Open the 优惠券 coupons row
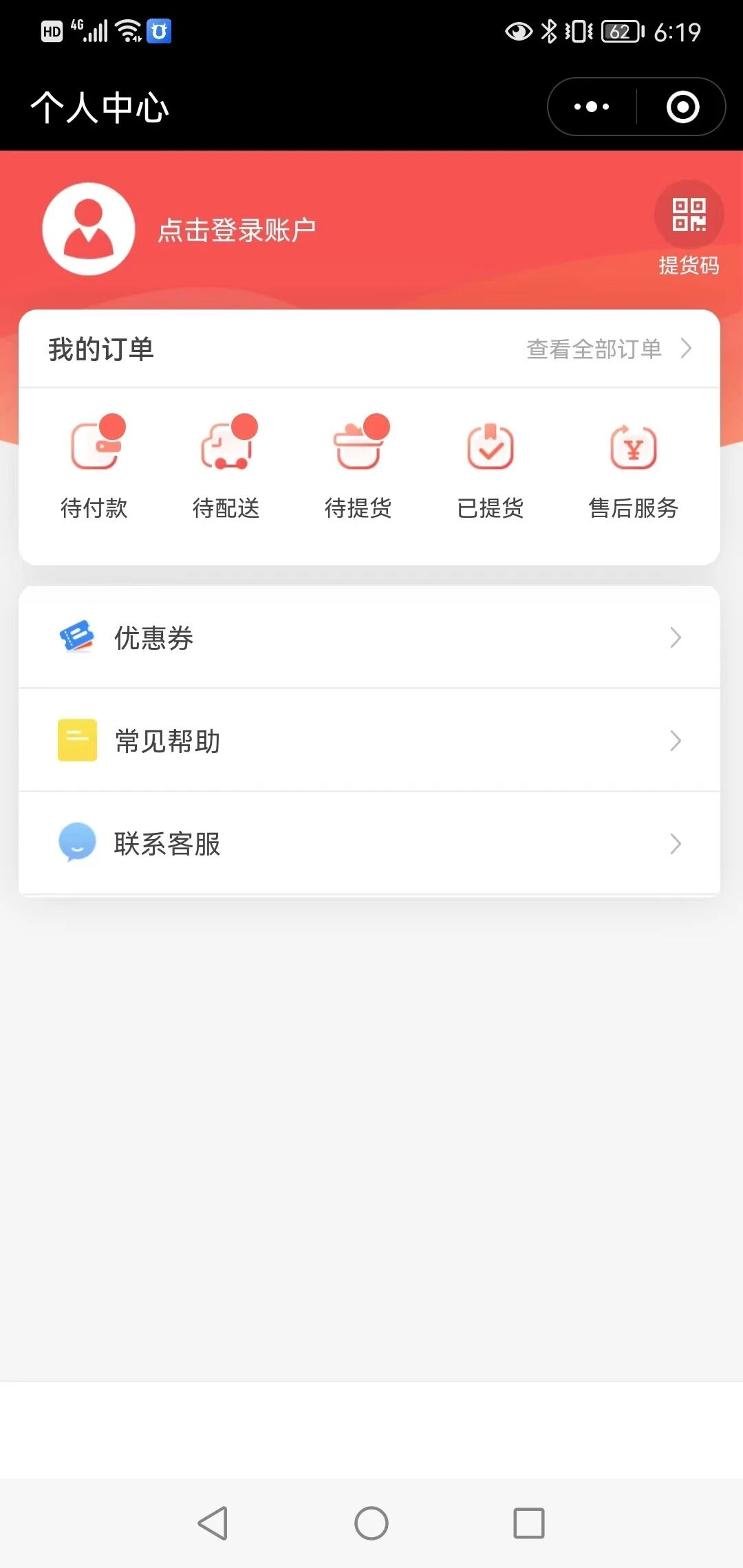 (x=369, y=638)
